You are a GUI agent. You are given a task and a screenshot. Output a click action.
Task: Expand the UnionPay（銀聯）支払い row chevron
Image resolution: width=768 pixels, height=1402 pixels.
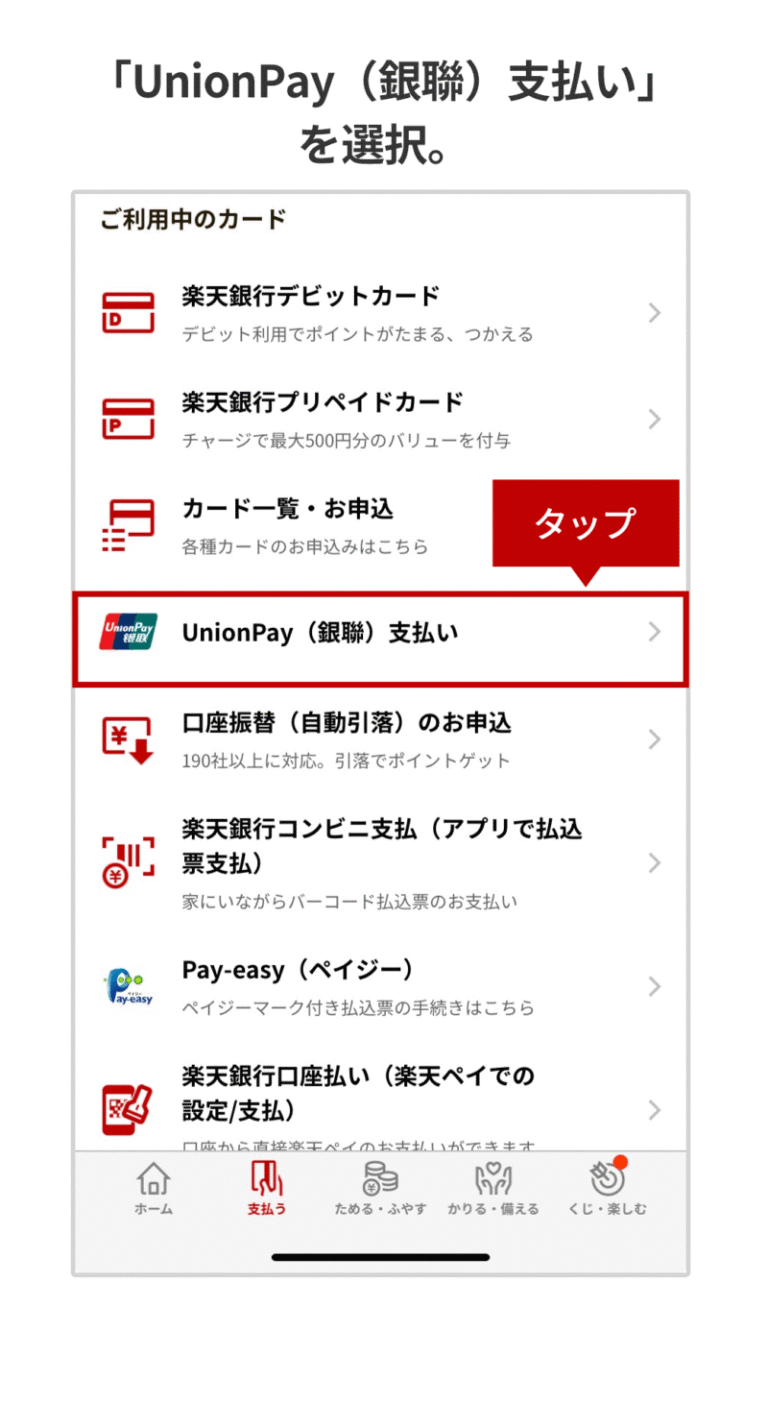(x=655, y=631)
